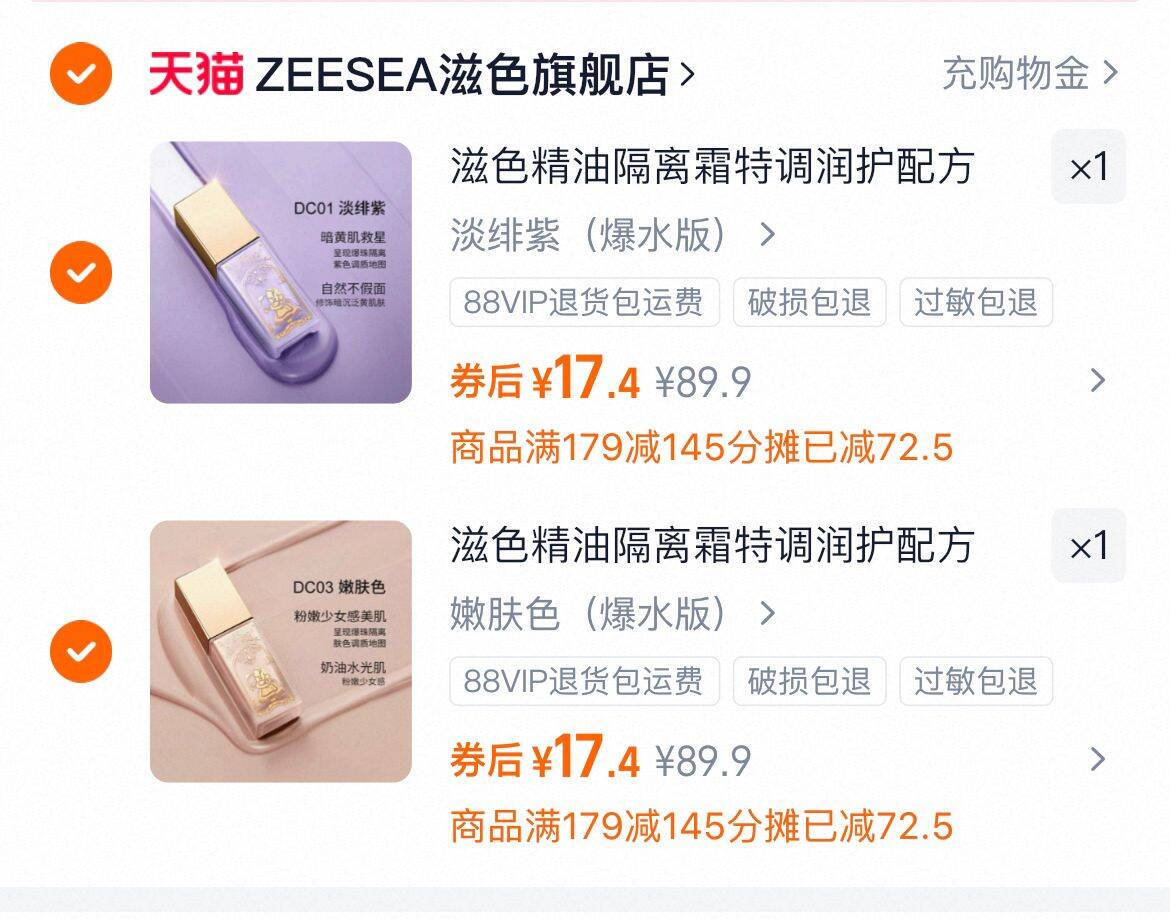
Task: Deselect the 嫩肤色 item checkbox
Action: (81, 651)
